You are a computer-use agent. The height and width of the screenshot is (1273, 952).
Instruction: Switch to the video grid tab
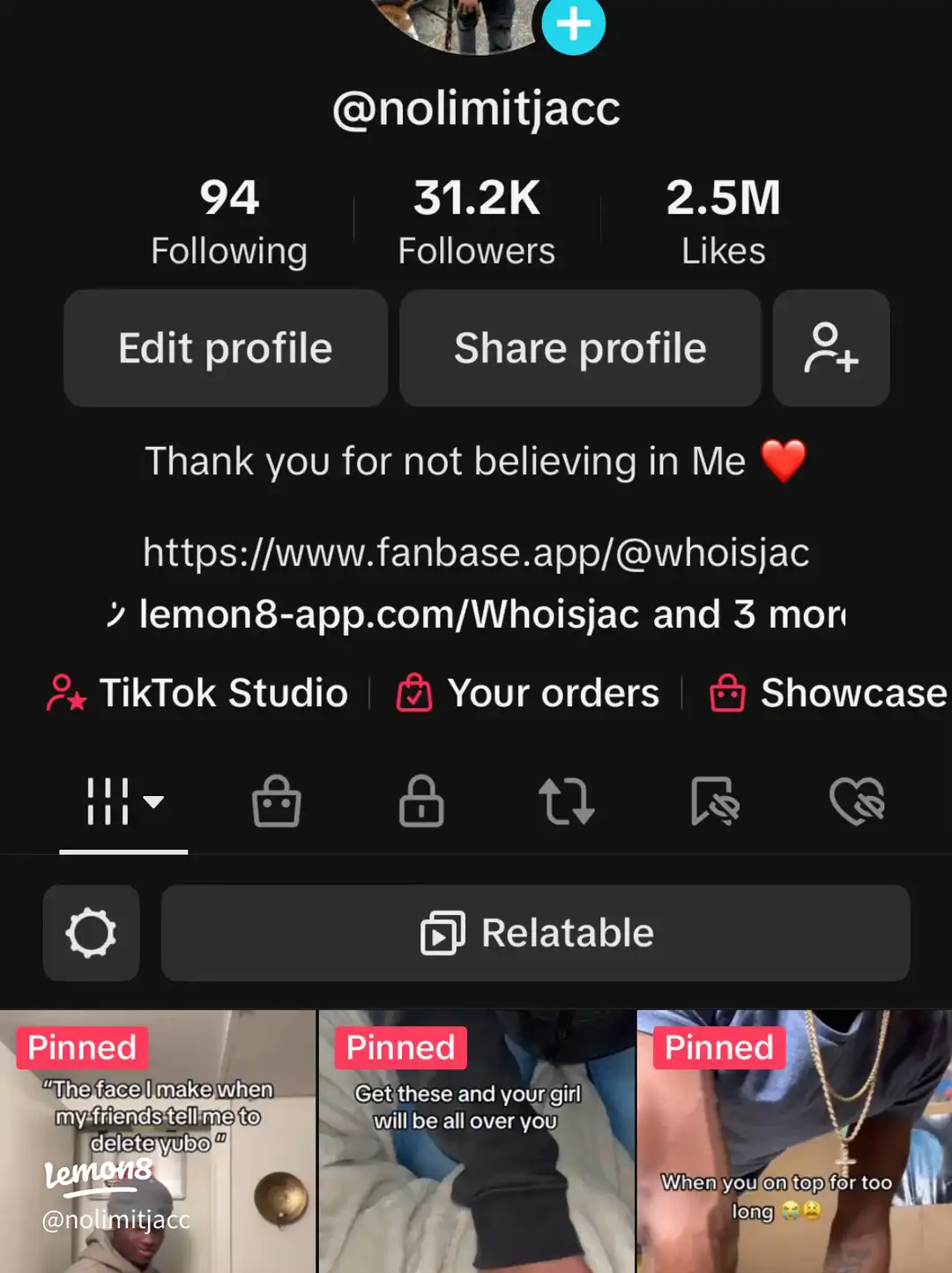[108, 803]
